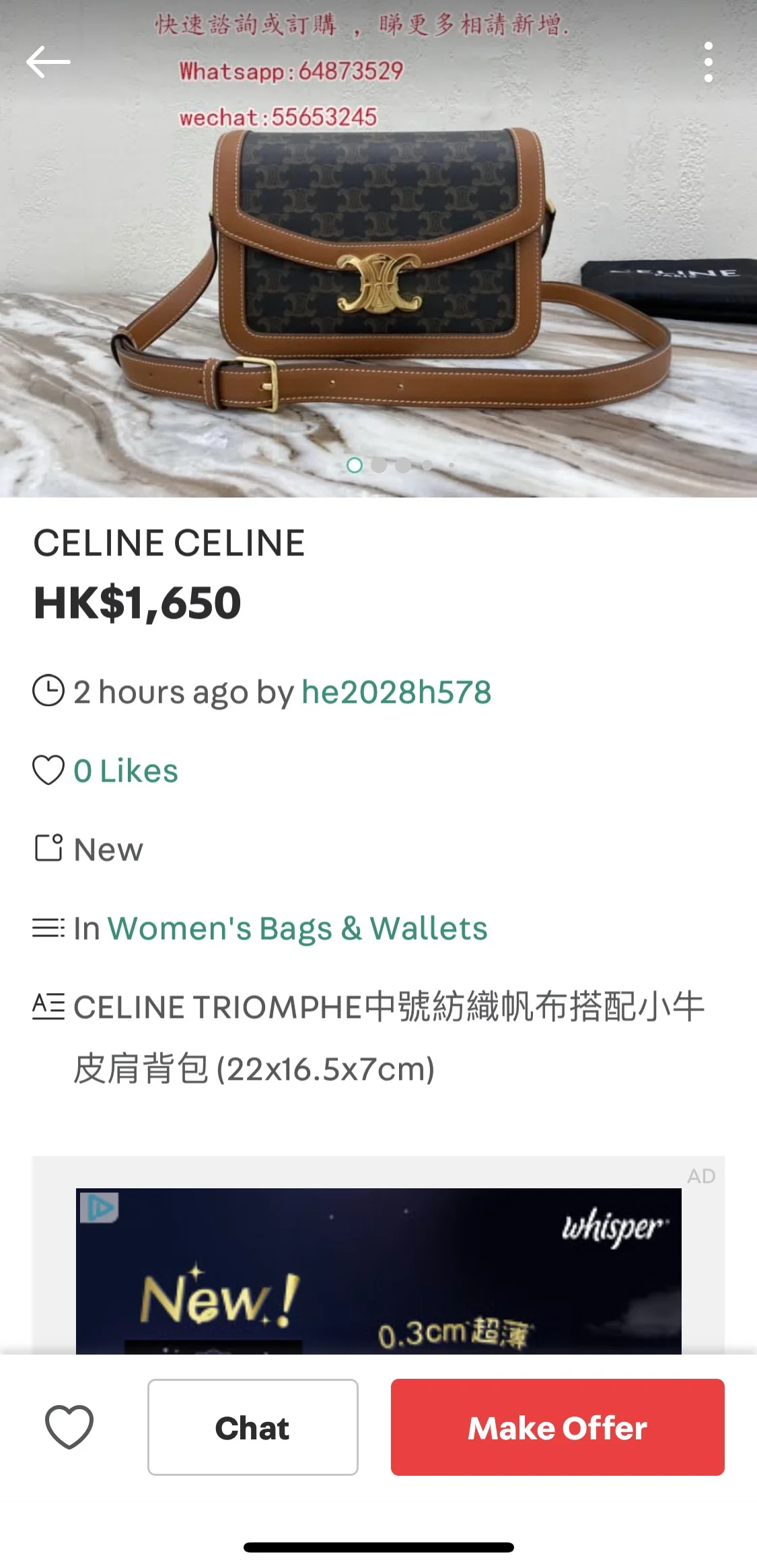Open the Whisper advertisement banner

(378, 1271)
